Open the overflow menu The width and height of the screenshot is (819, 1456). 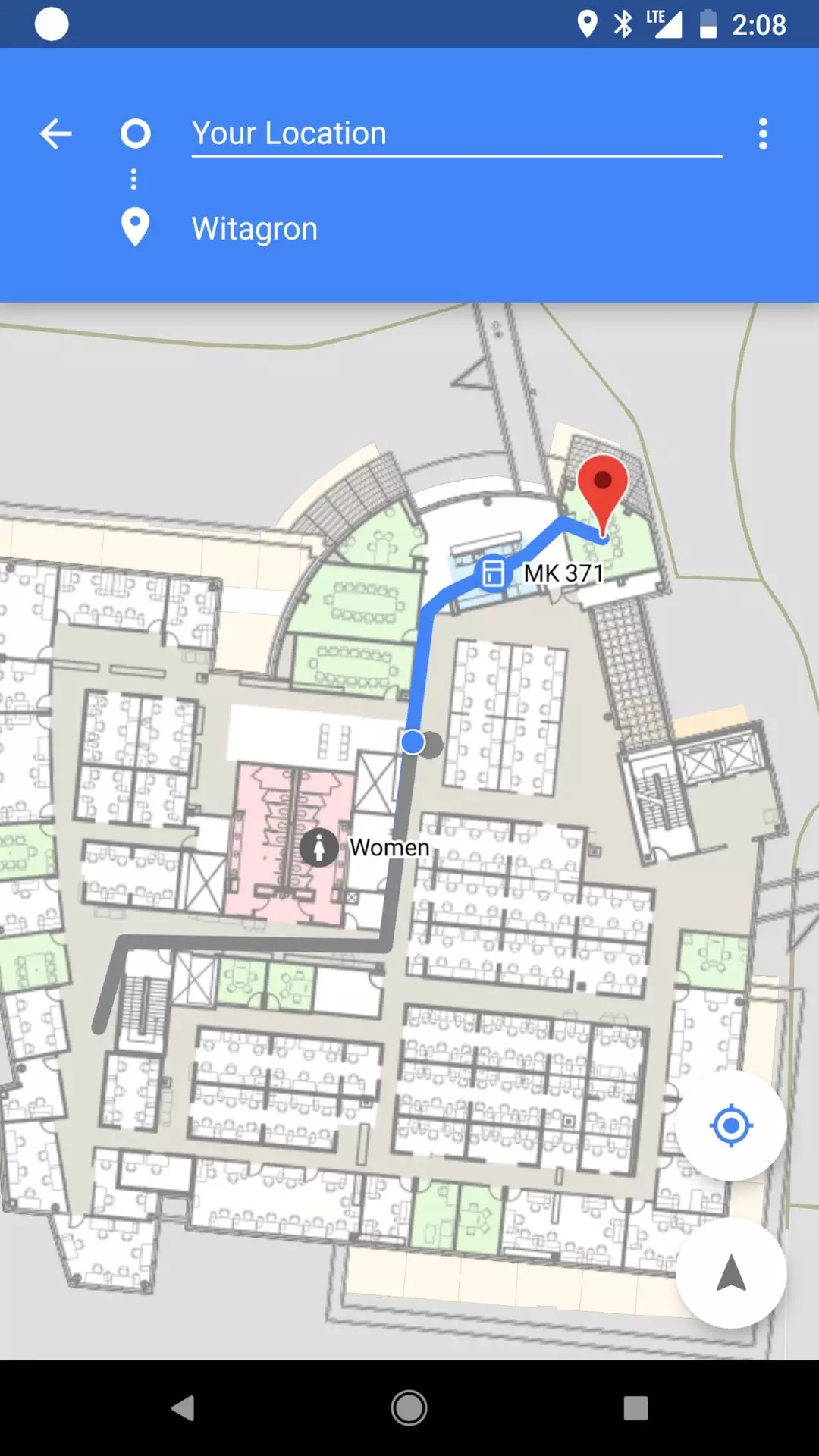(x=763, y=134)
